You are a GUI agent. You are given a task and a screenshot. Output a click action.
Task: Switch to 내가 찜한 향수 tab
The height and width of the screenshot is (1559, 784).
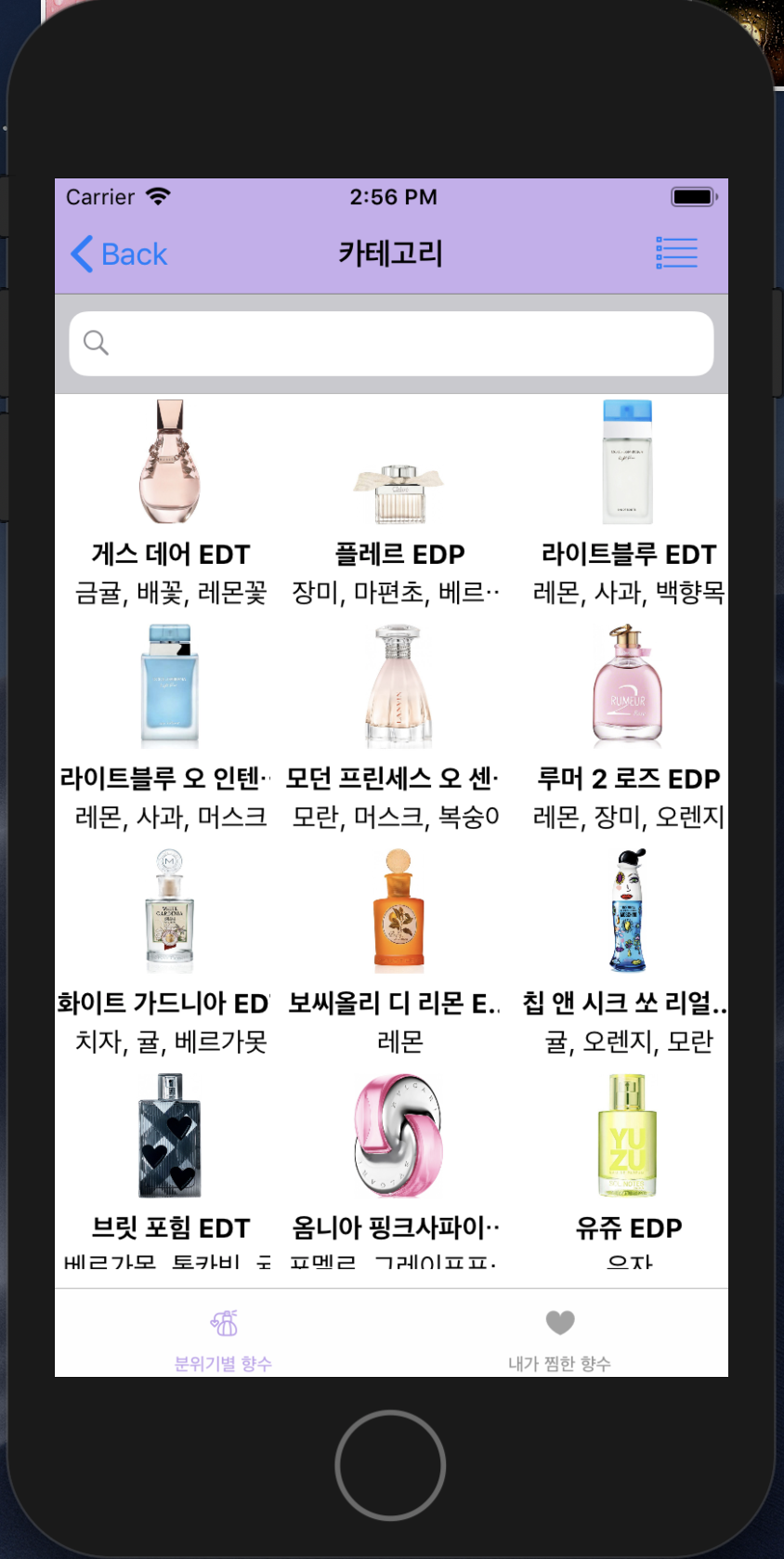(x=559, y=1336)
